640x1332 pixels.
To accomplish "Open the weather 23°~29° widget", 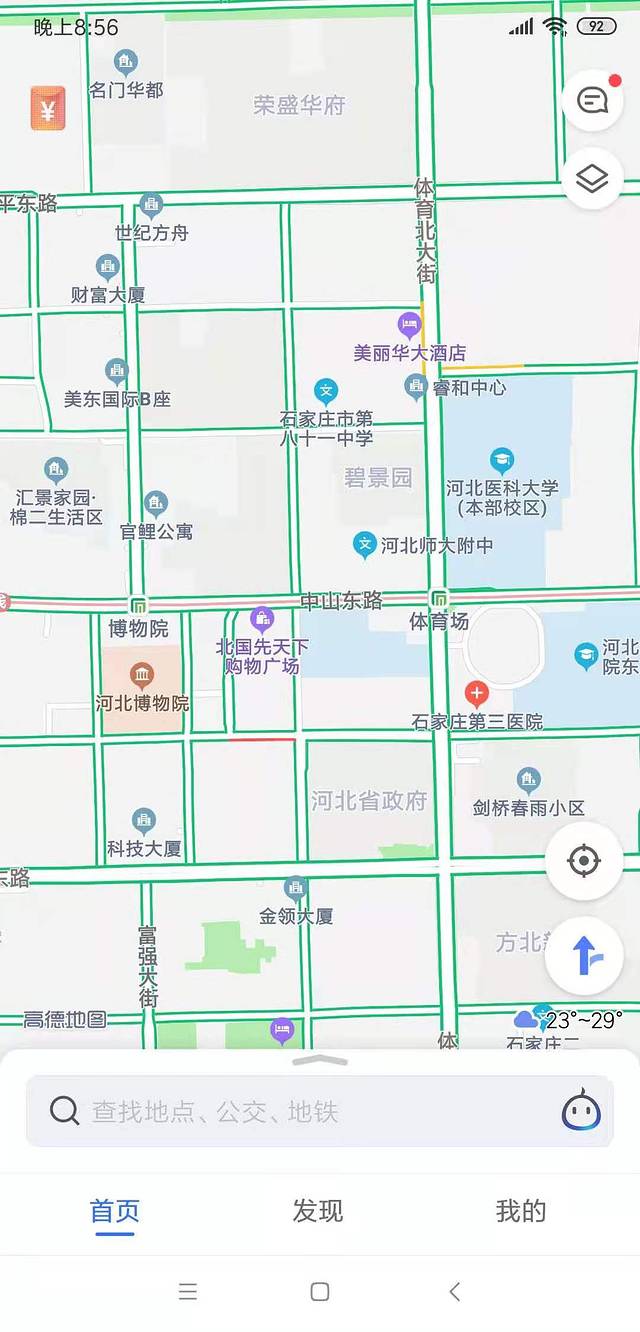I will 570,1020.
